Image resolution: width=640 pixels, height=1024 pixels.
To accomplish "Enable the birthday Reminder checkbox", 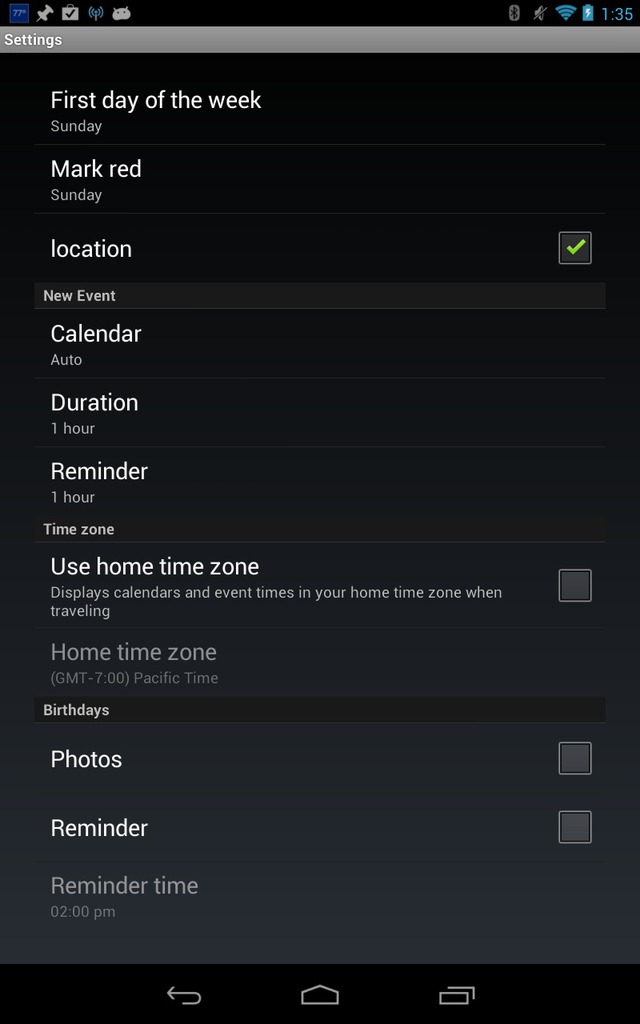I will (575, 827).
